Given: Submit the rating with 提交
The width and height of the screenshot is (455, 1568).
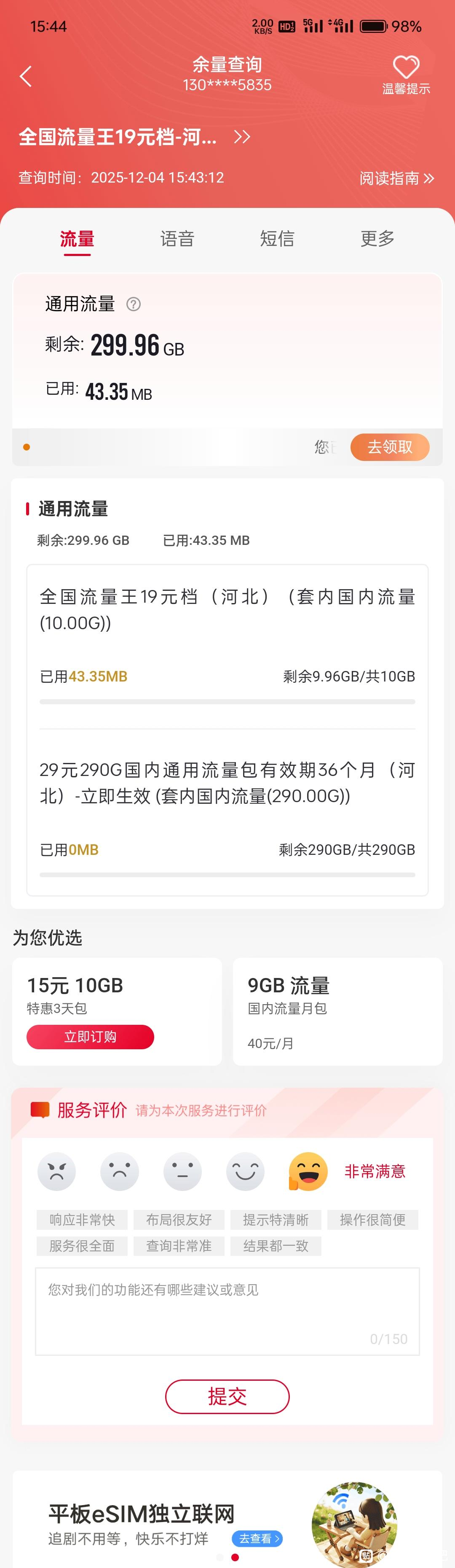Looking at the screenshot, I should click(x=227, y=1396).
